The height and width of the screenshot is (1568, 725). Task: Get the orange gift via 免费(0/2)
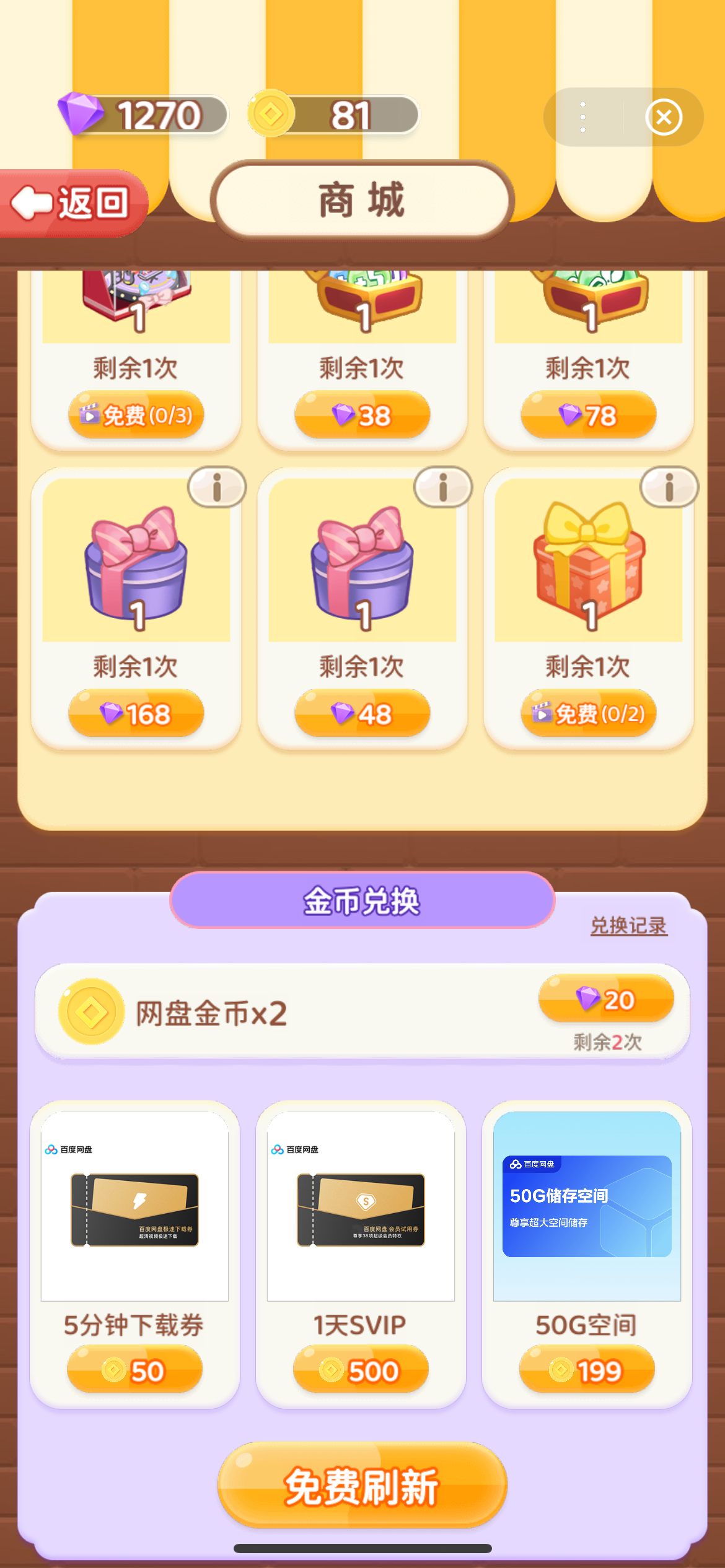click(x=588, y=713)
